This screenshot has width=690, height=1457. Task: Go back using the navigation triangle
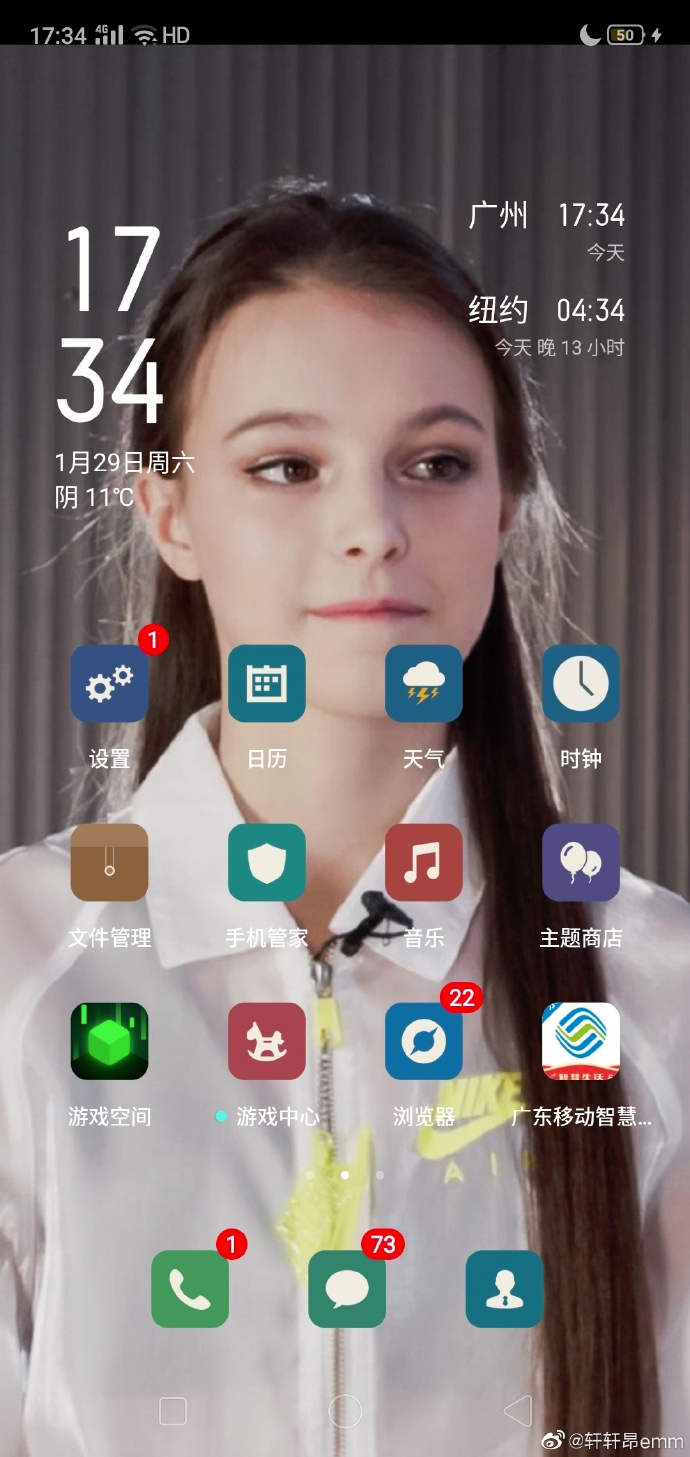(518, 1411)
